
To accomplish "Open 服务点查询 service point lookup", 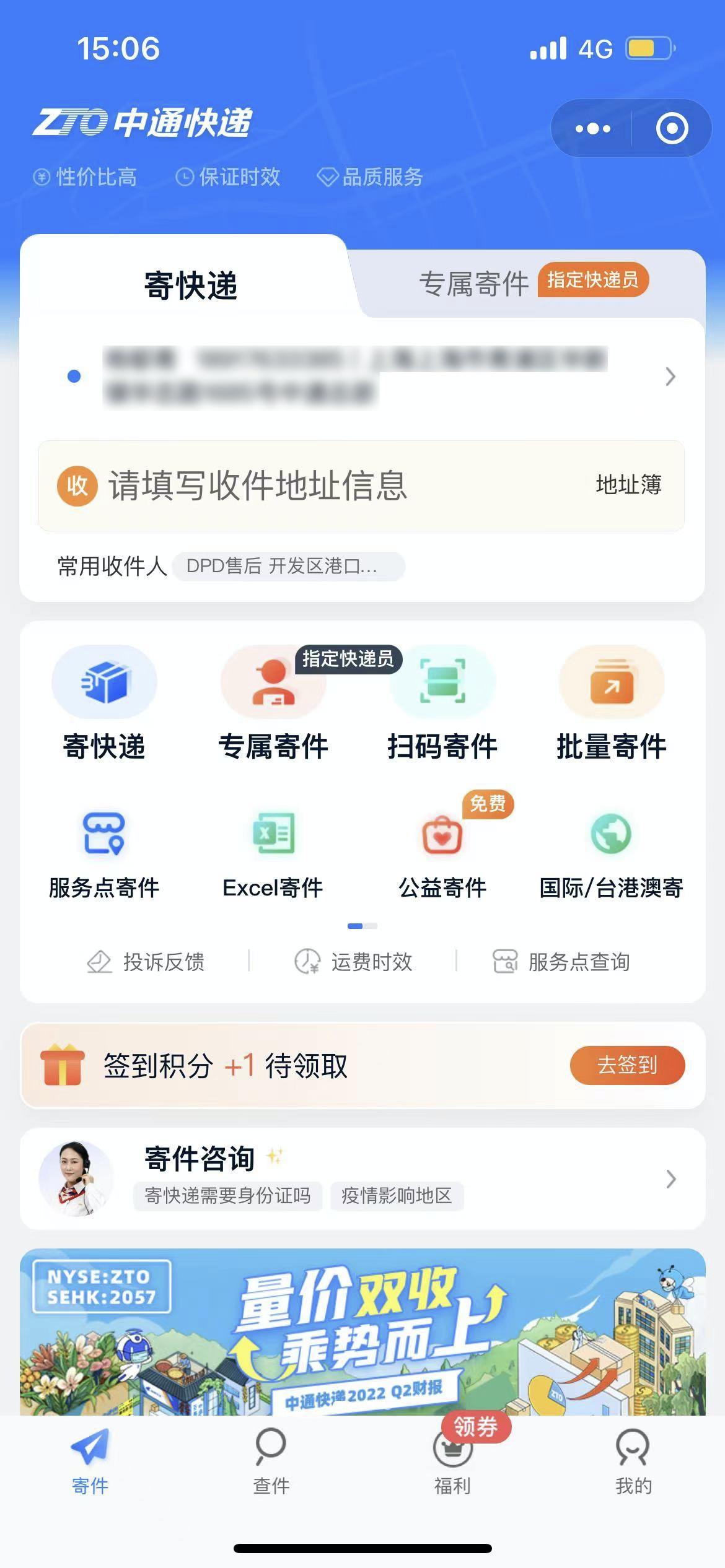I will [x=561, y=962].
